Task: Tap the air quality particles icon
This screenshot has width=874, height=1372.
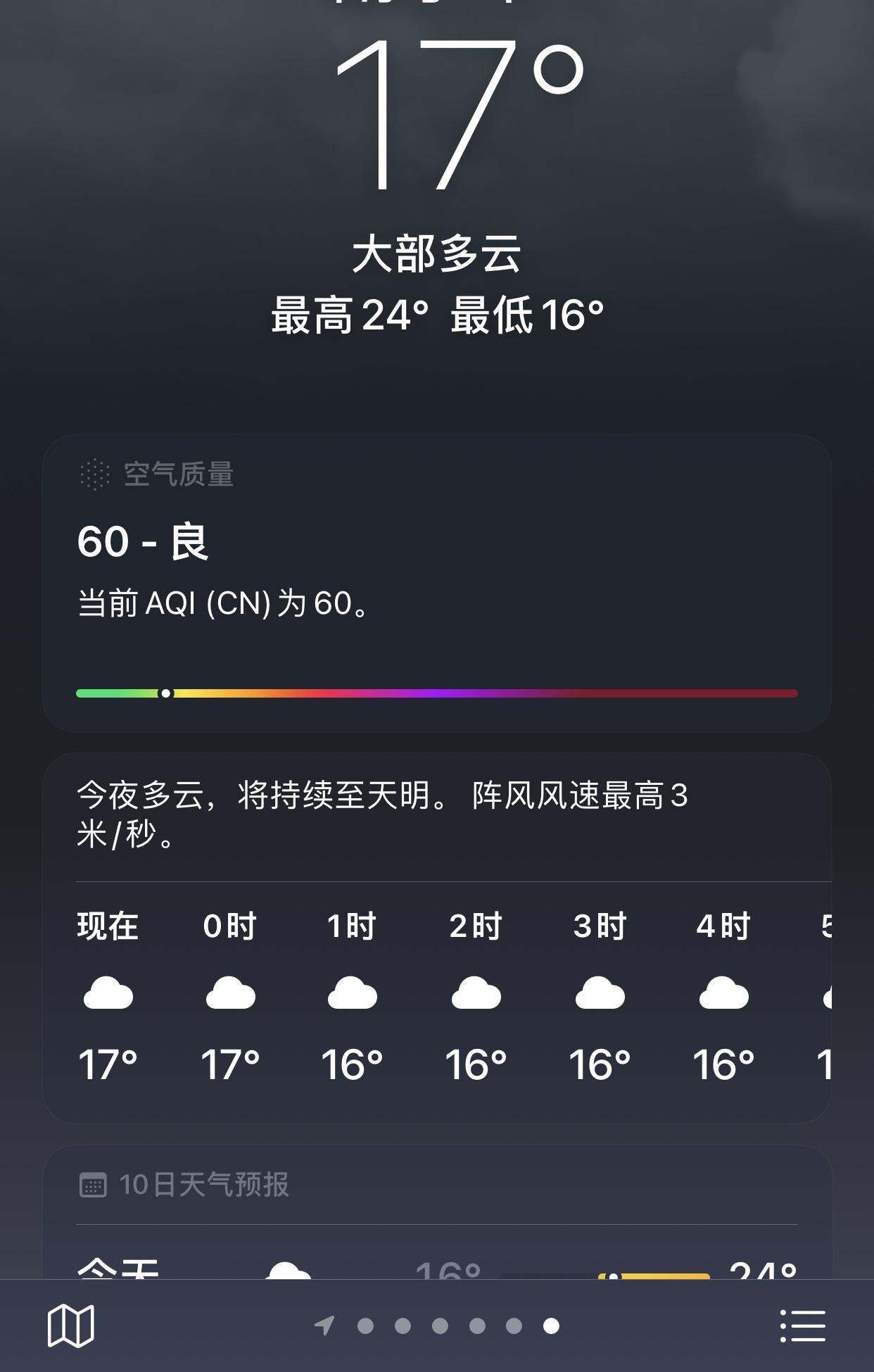Action: [96, 475]
